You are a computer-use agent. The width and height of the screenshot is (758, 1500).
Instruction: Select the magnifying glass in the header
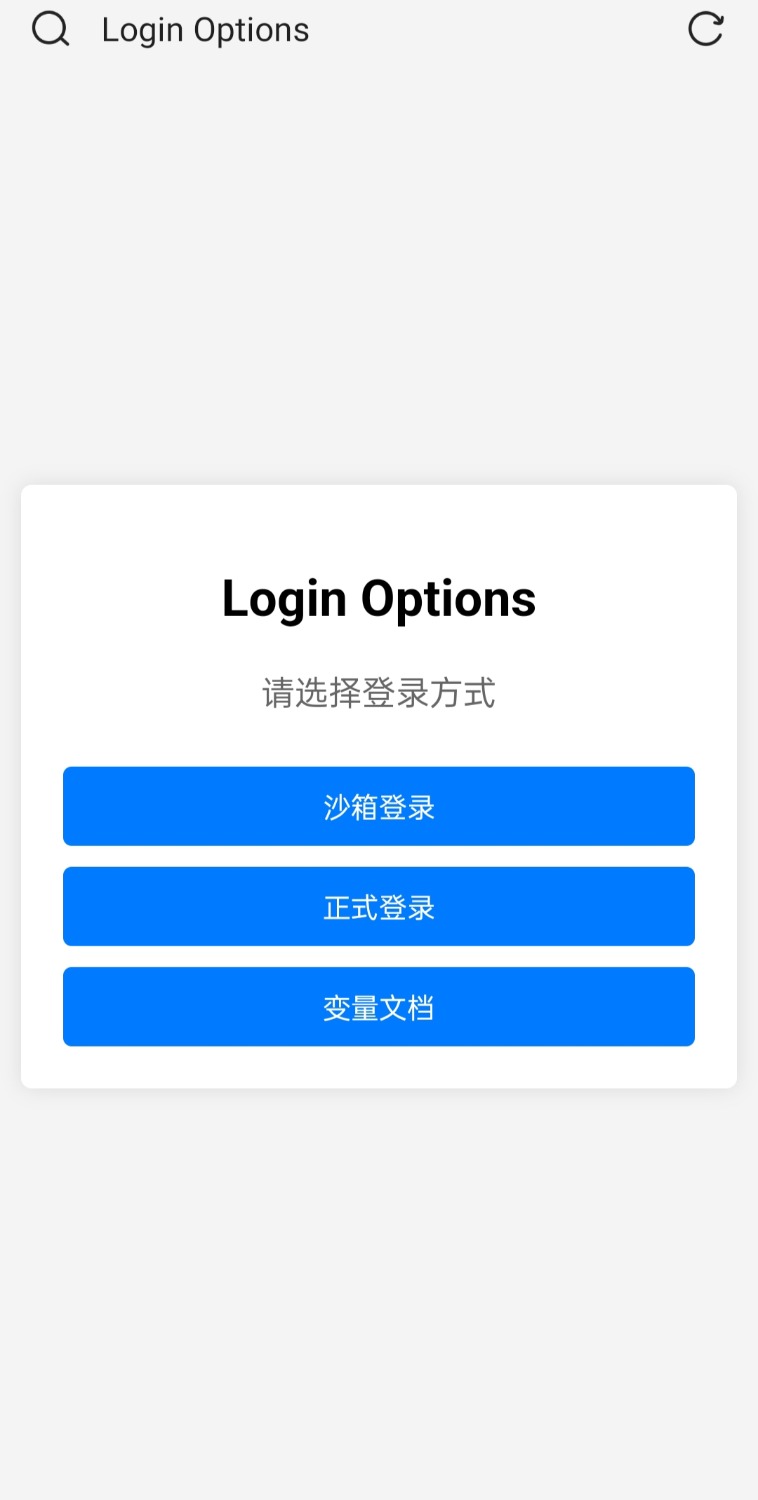click(x=50, y=29)
